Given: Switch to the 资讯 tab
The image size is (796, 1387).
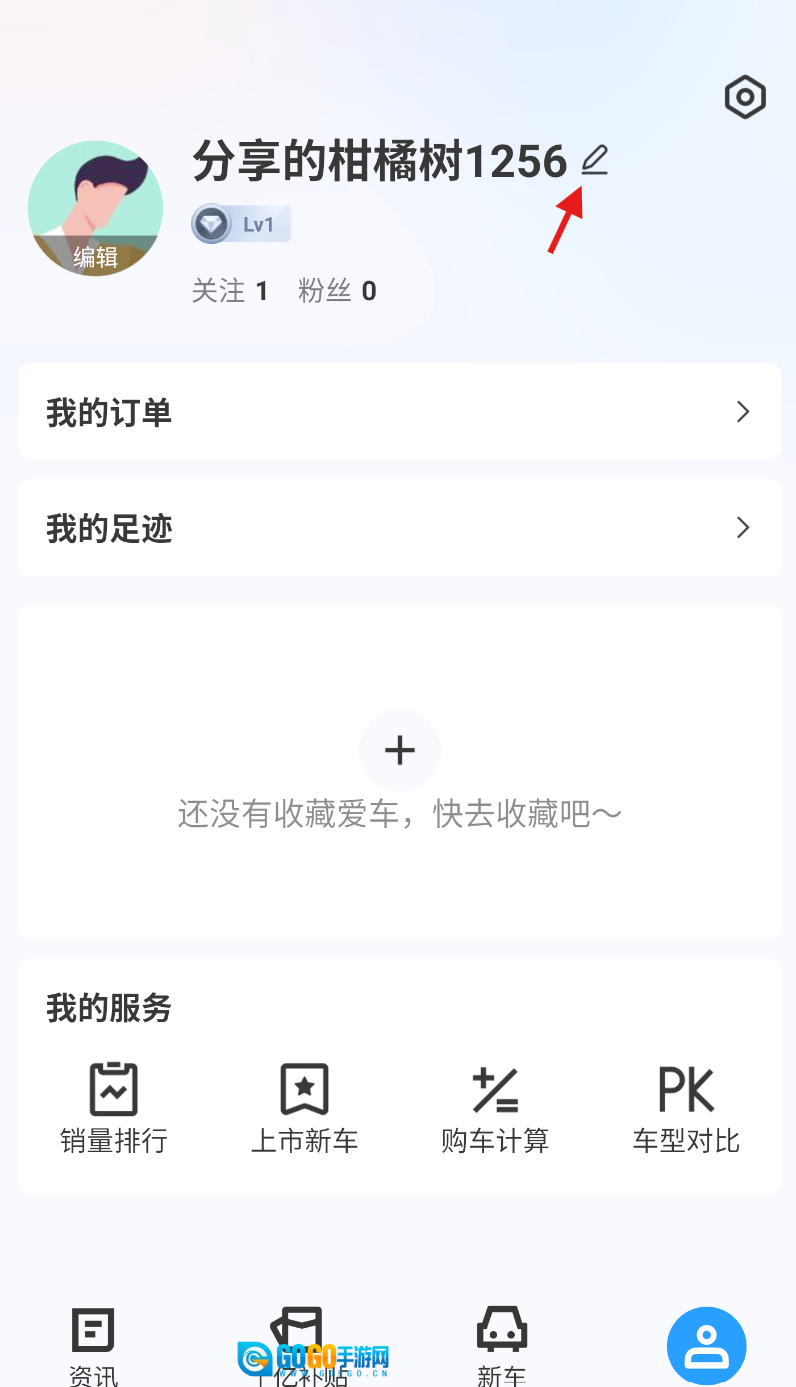Looking at the screenshot, I should tap(93, 1345).
